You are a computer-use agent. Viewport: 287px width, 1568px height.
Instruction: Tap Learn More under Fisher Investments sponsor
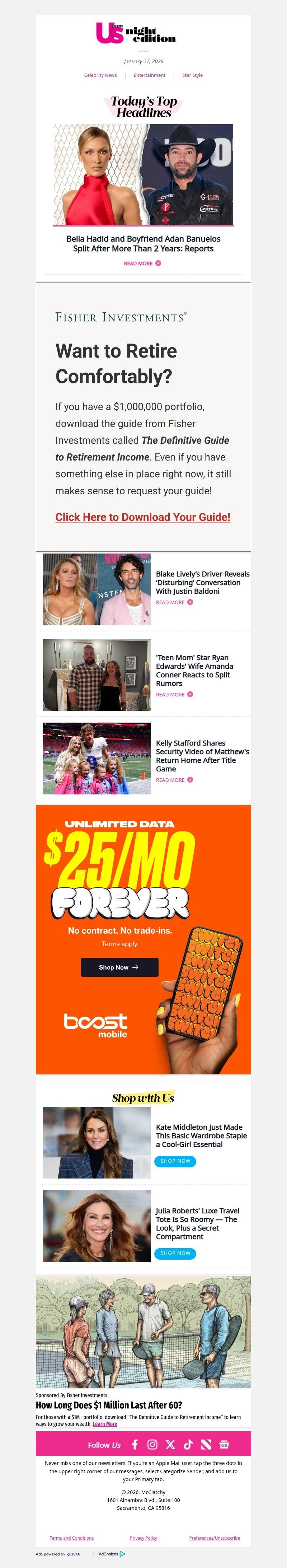tap(105, 1424)
